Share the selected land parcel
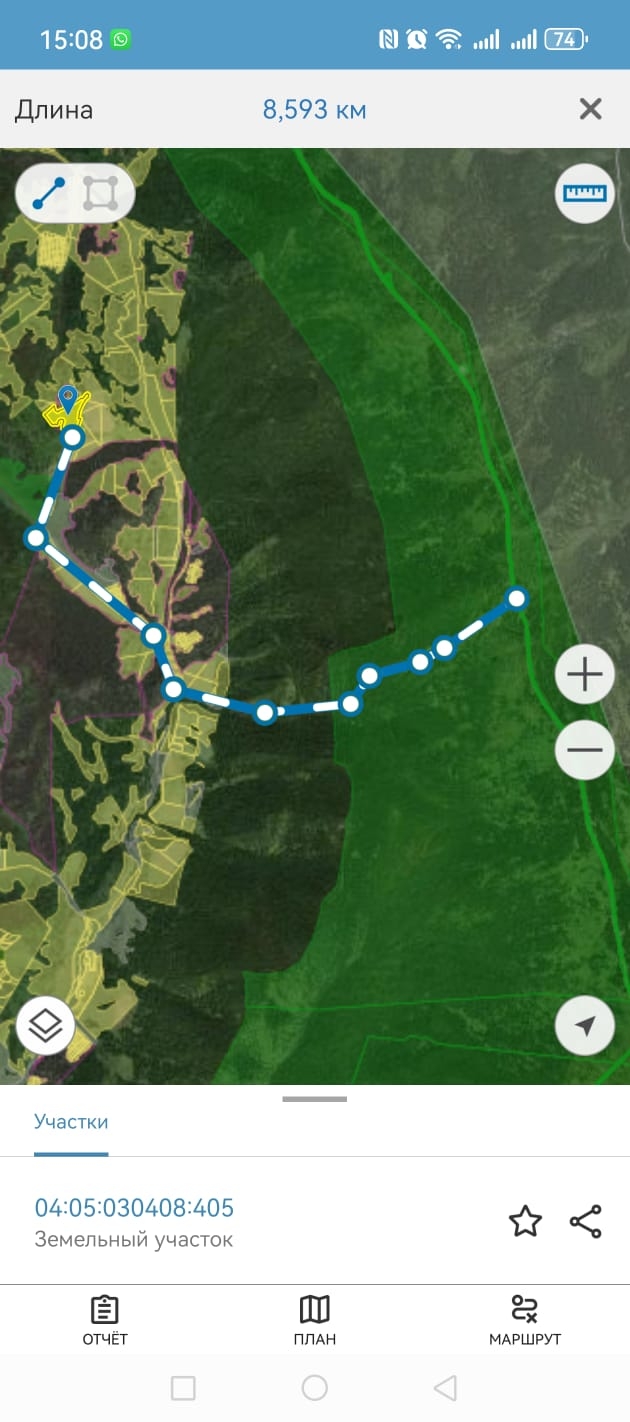The image size is (630, 1422). pos(585,1221)
